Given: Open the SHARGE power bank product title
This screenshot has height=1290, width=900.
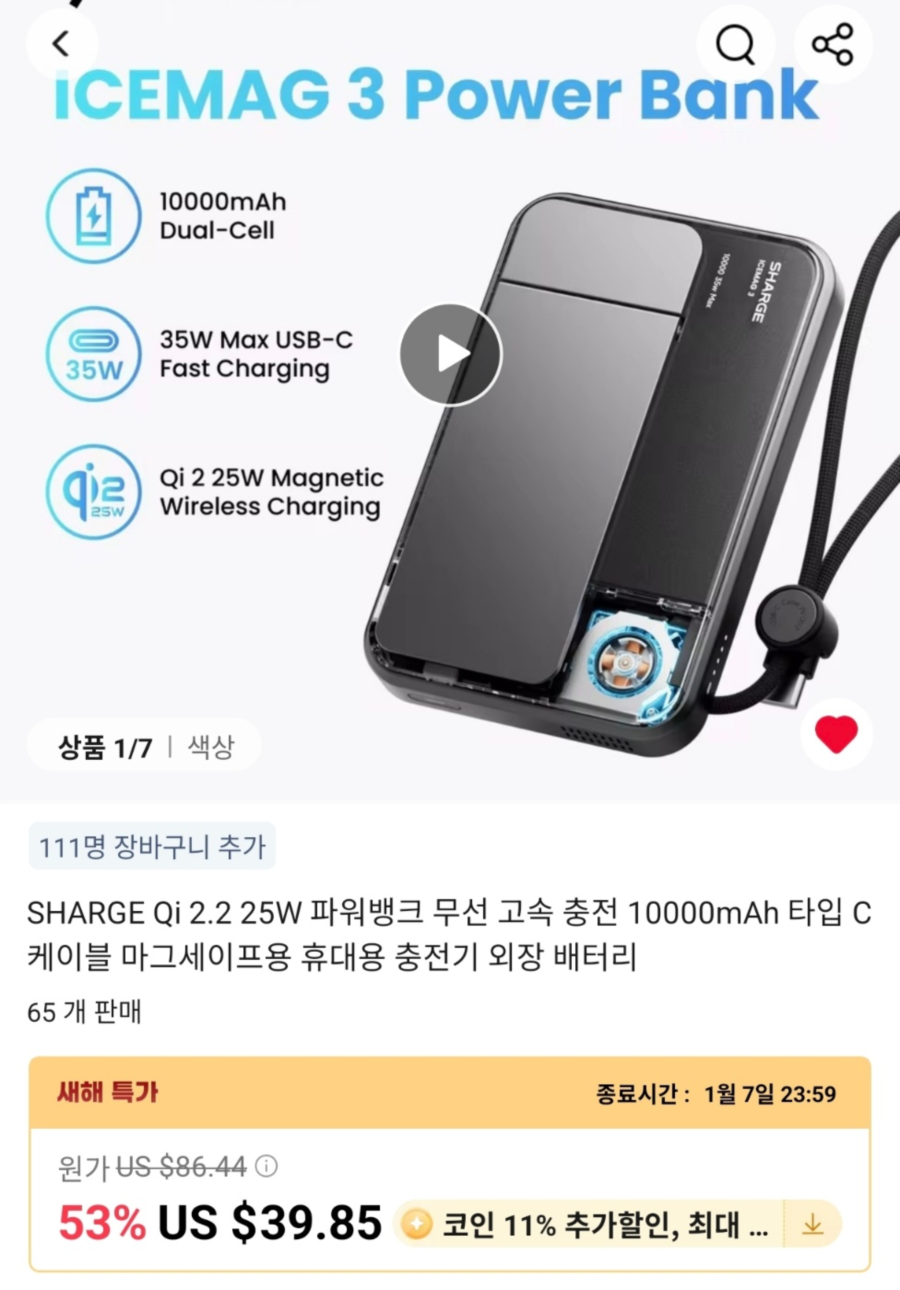Looking at the screenshot, I should pos(448,935).
